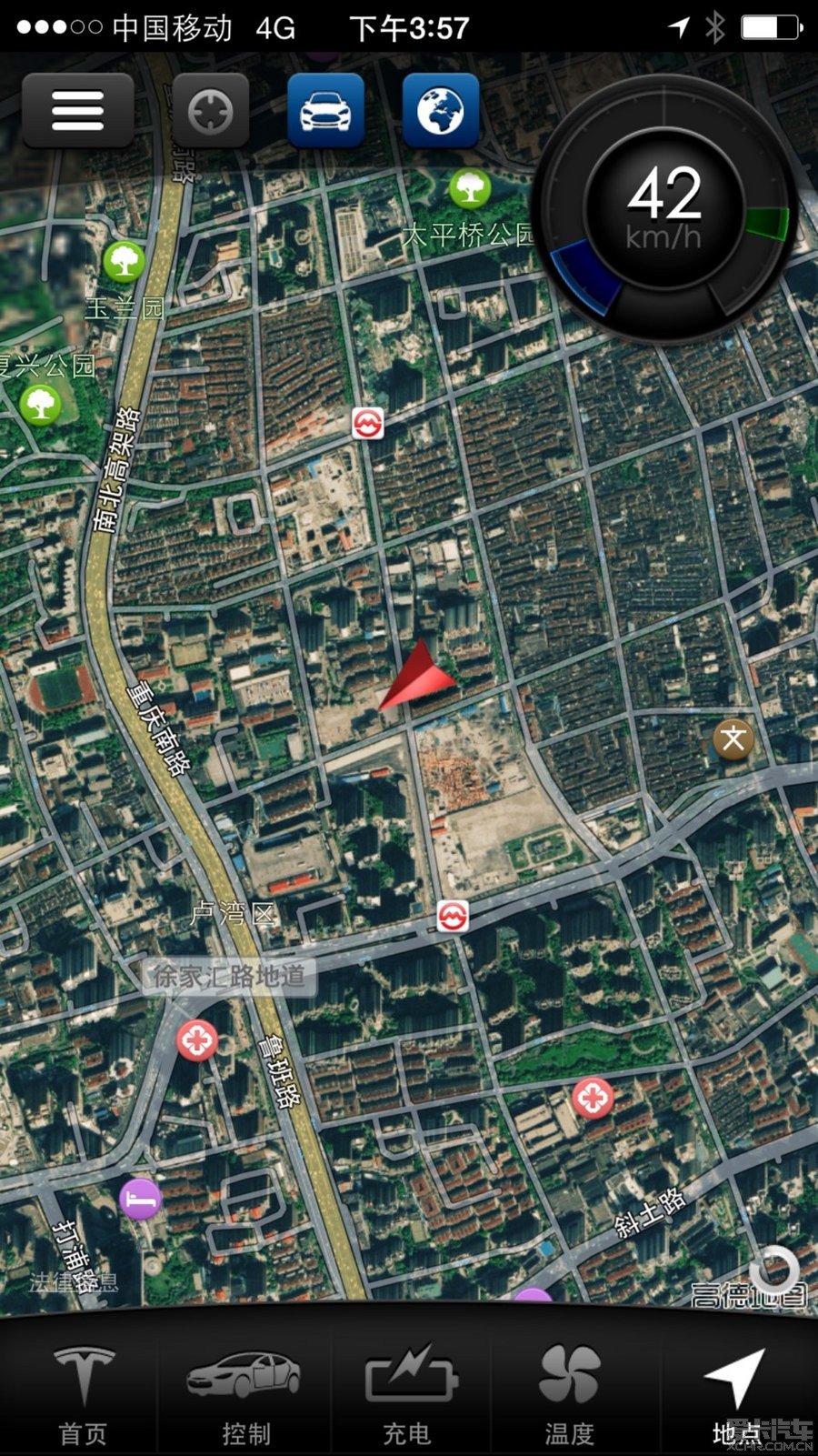Open the hamburger menu button
The height and width of the screenshot is (1456, 818).
(x=78, y=111)
